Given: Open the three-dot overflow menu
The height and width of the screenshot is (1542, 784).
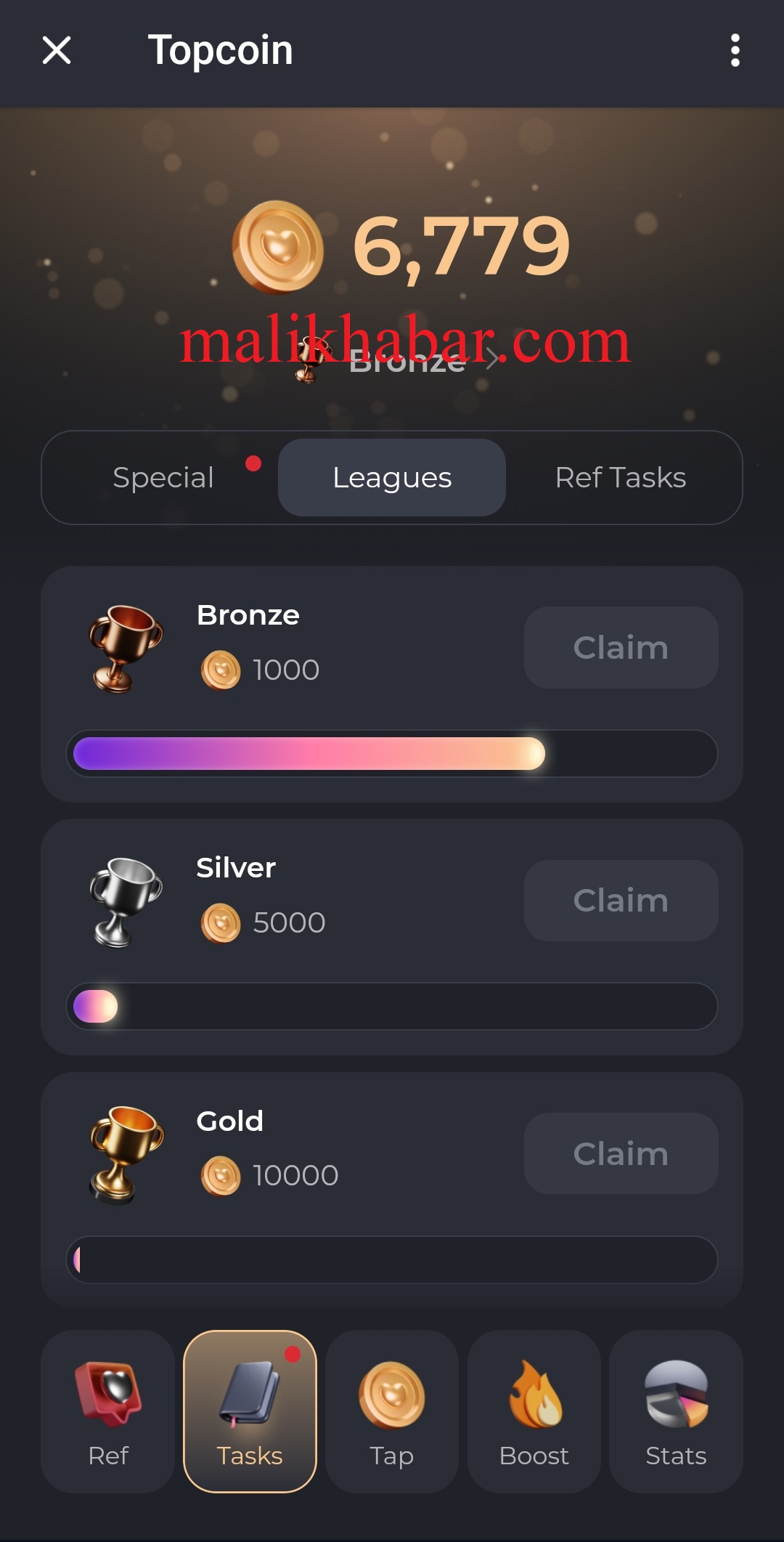Looking at the screenshot, I should click(x=735, y=51).
